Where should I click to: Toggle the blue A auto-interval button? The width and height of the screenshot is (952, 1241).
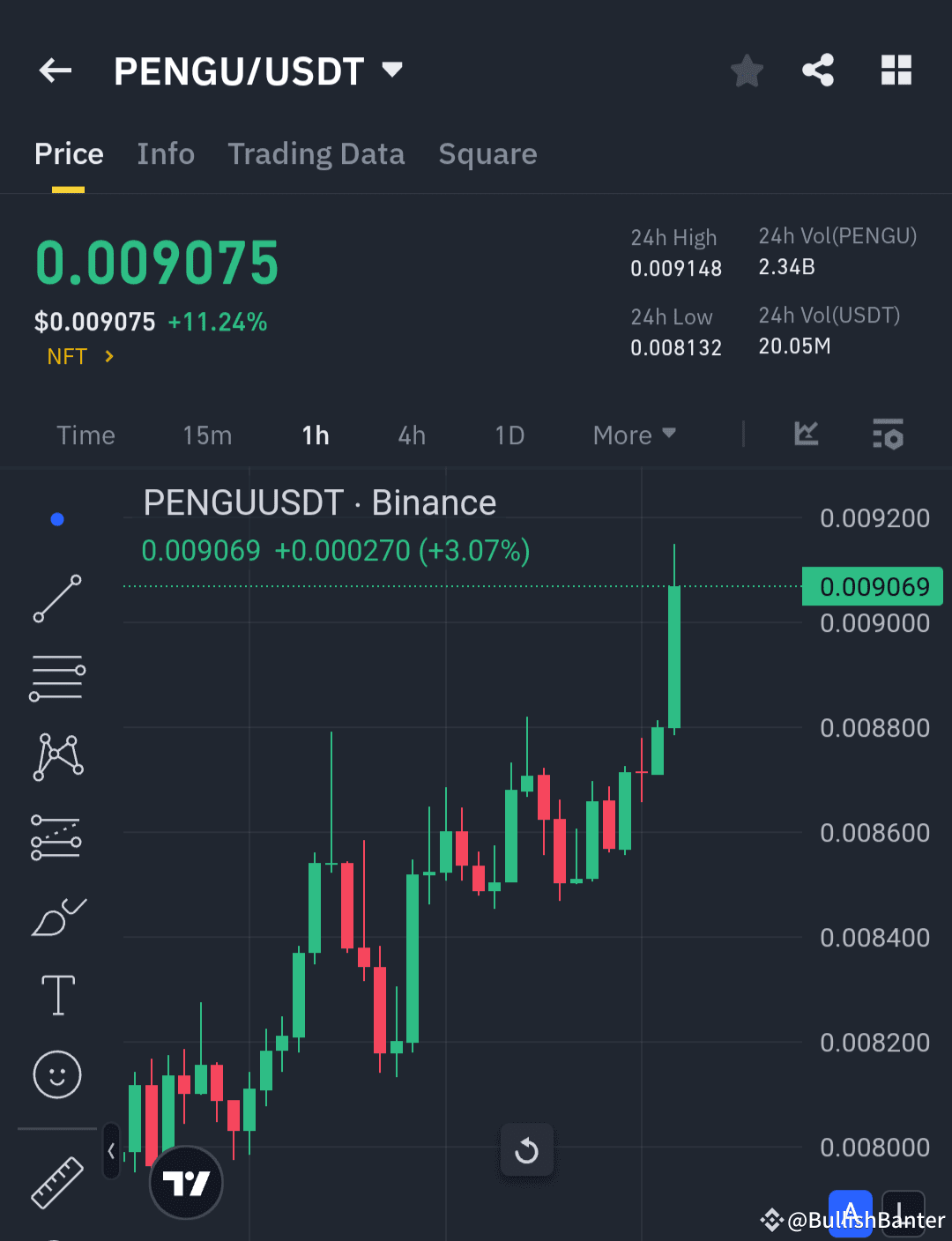coord(850,1212)
